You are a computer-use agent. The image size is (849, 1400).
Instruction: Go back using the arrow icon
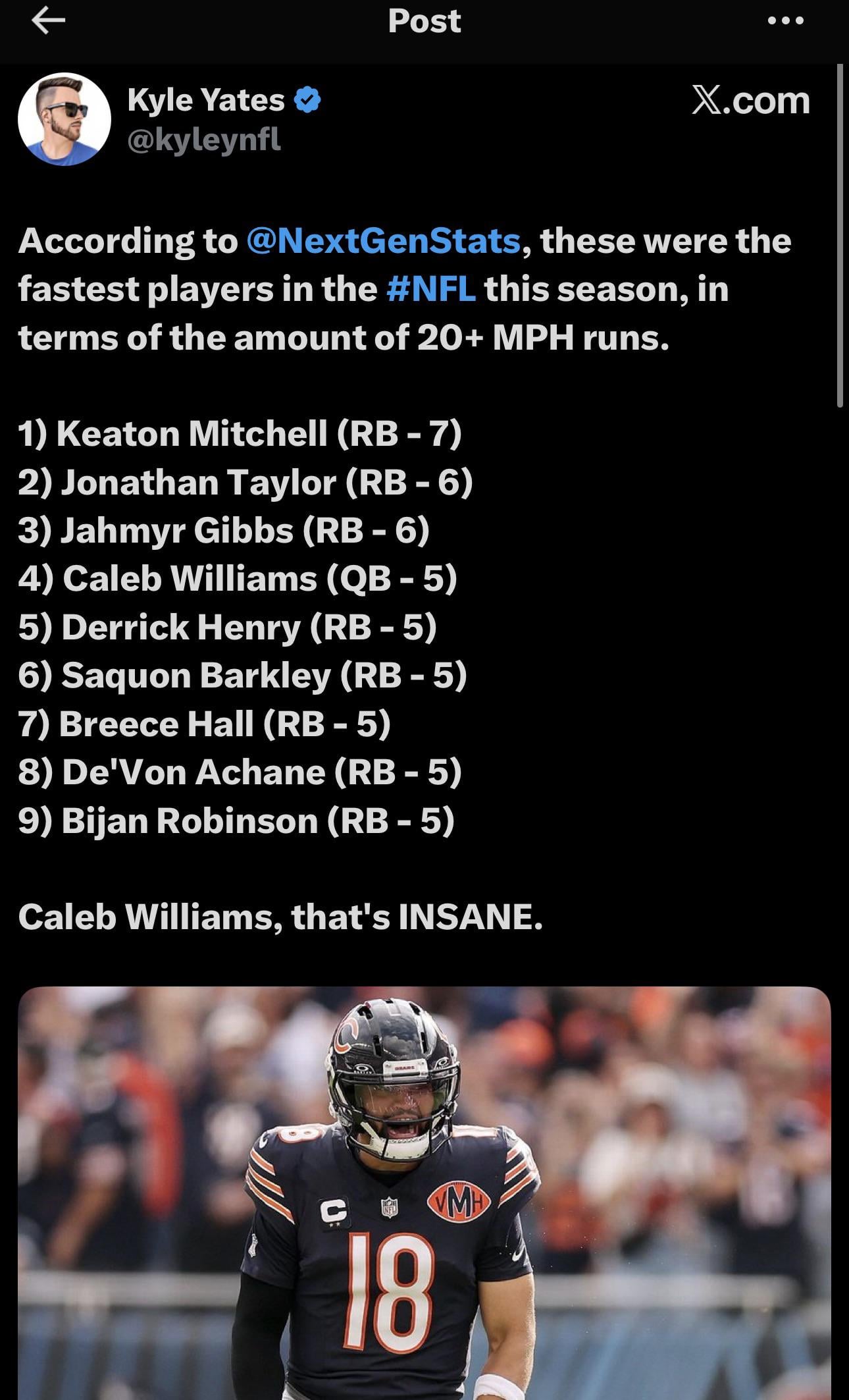(x=48, y=21)
